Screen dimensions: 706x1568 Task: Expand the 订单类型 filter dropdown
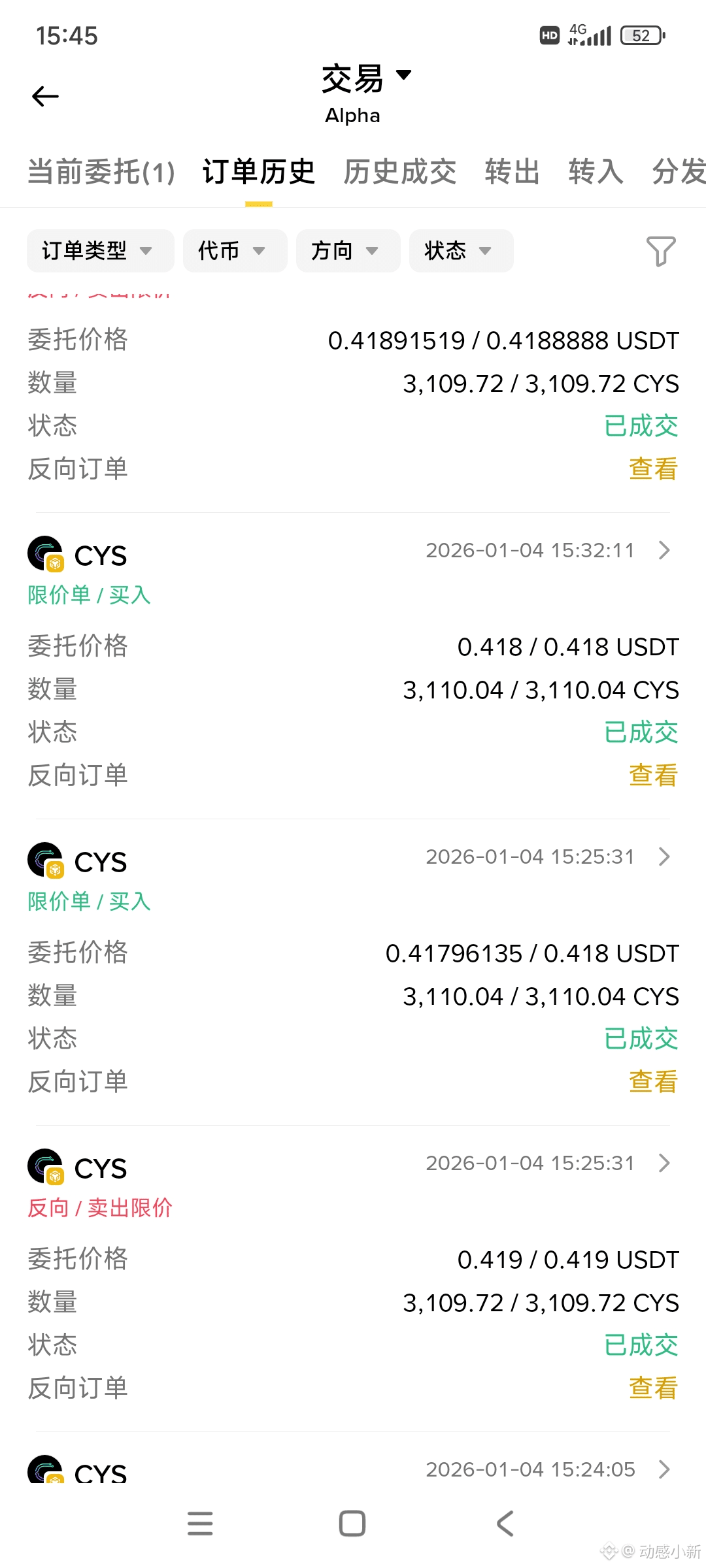(100, 251)
